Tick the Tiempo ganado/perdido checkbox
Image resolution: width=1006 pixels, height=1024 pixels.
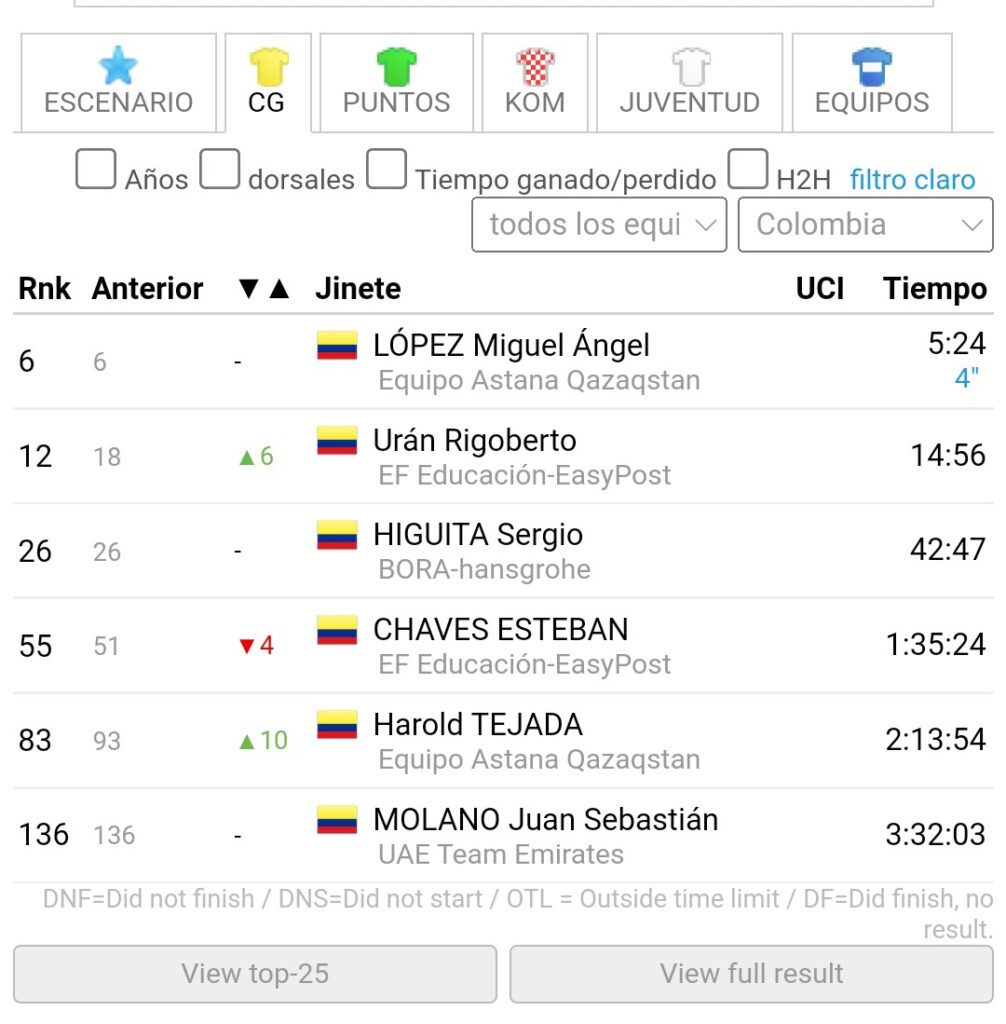tap(386, 169)
